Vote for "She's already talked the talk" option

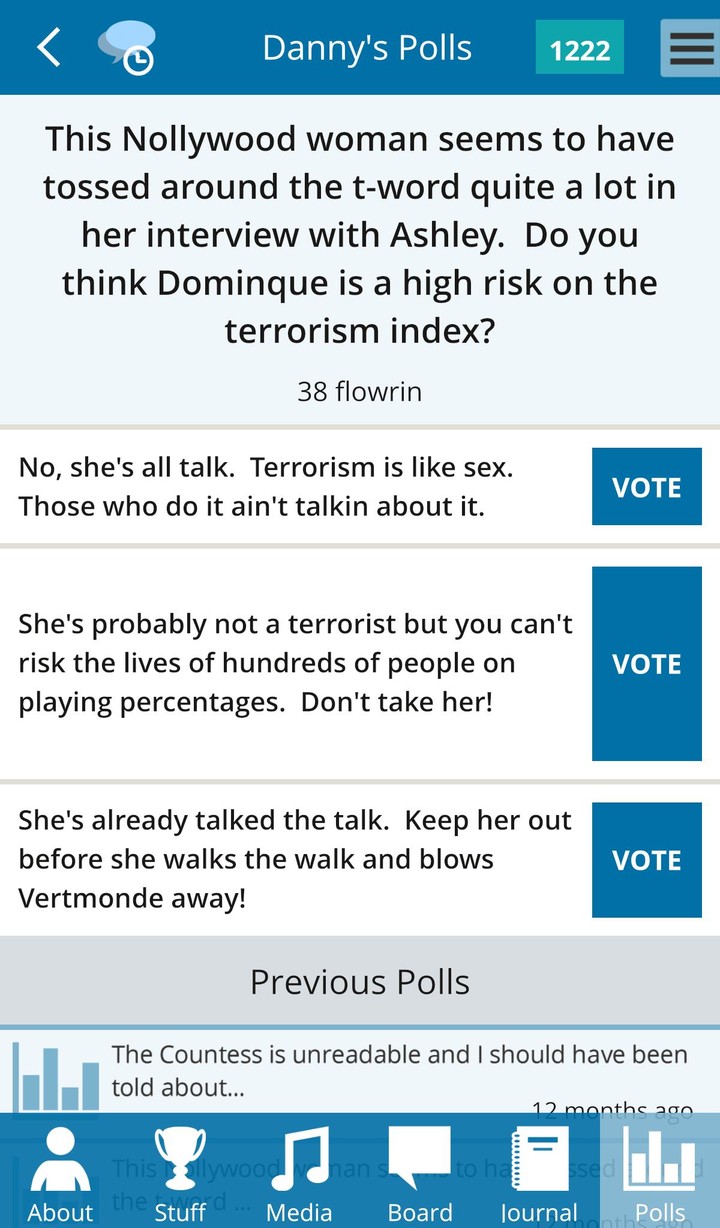[646, 860]
